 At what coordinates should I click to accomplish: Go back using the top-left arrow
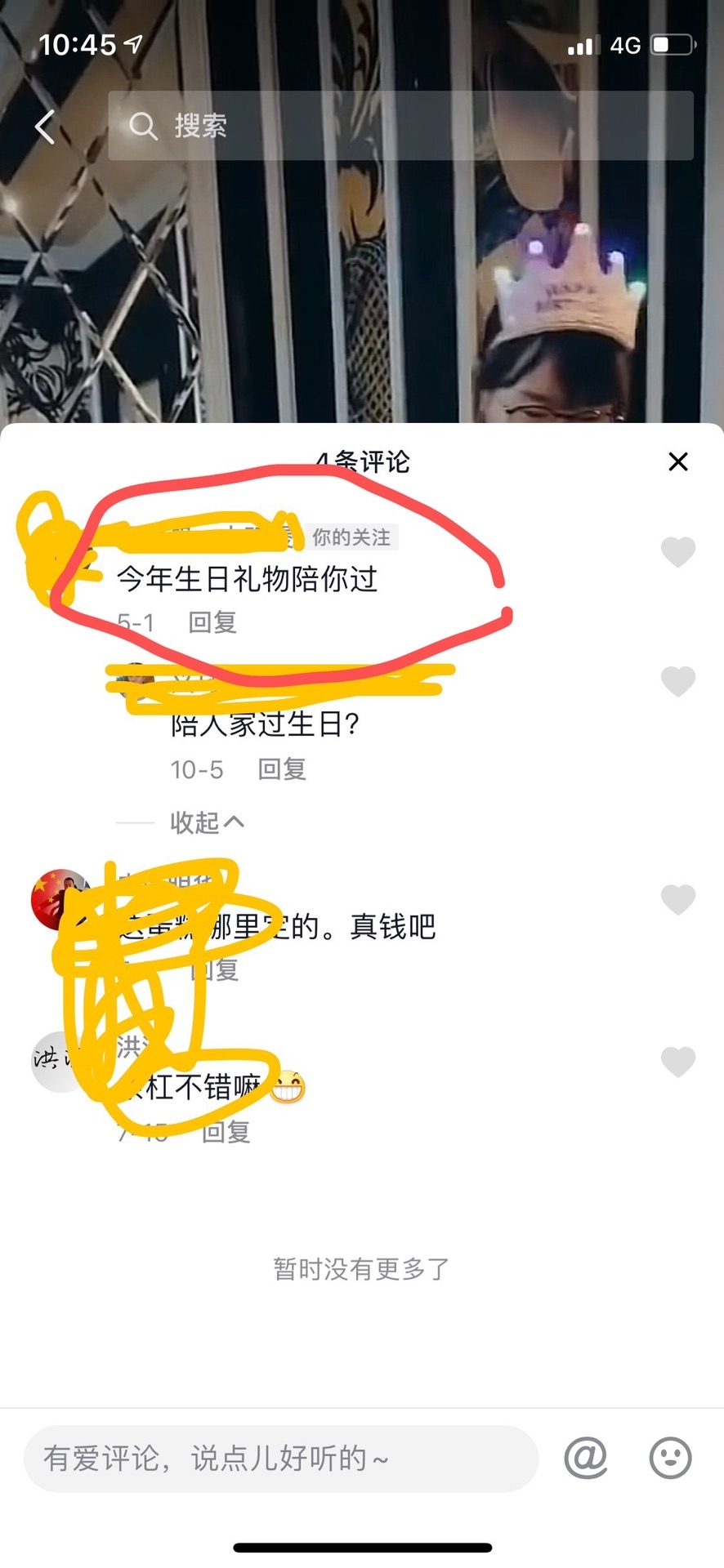pyautogui.click(x=46, y=127)
